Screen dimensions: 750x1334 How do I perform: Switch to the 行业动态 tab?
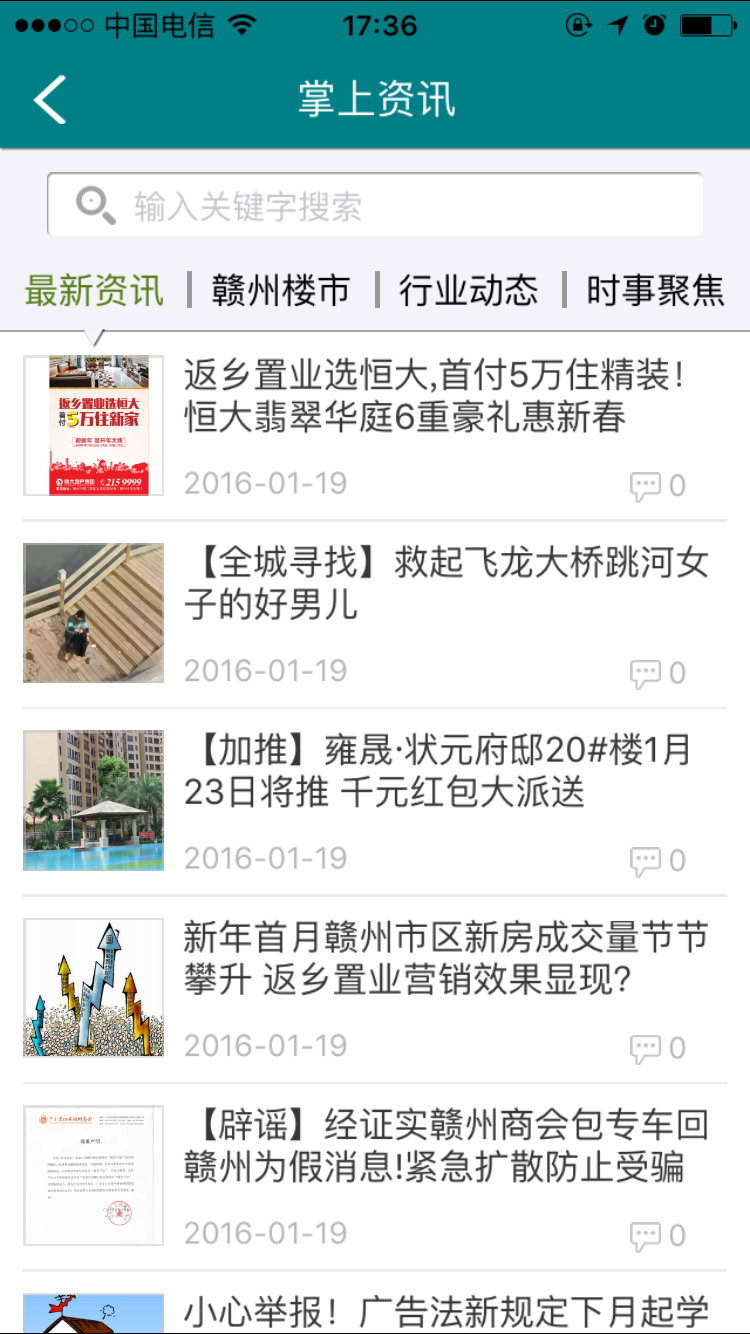point(467,290)
